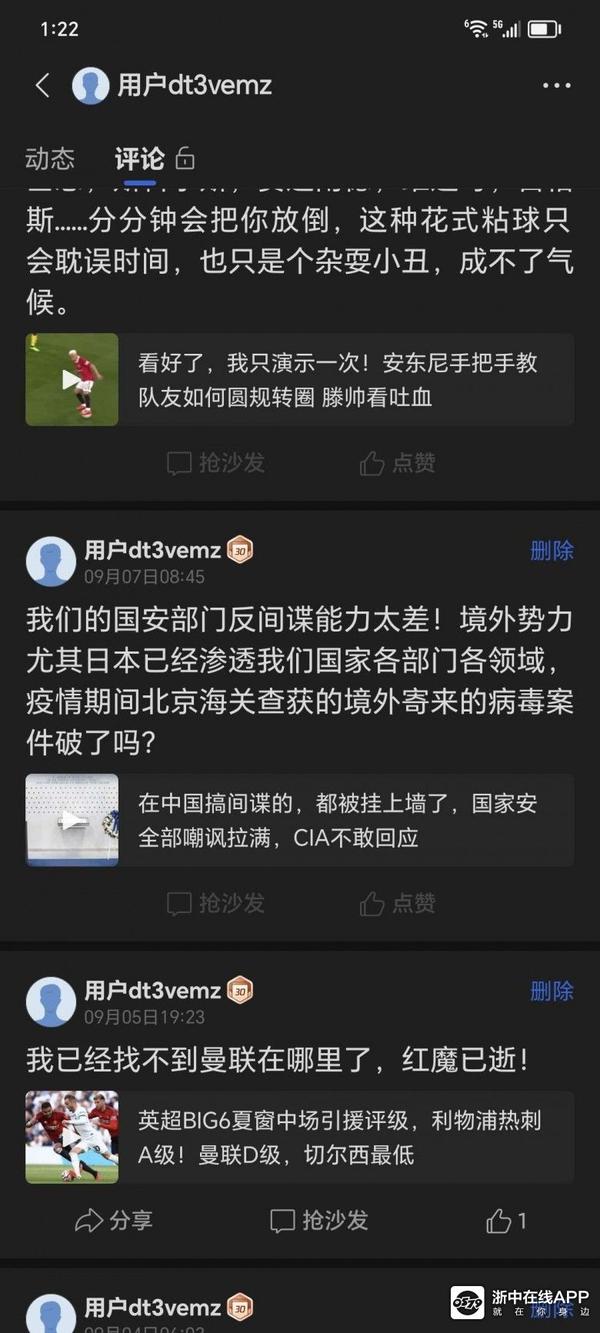Share the 曼联 红魔已逝 comment
The width and height of the screenshot is (600, 1333).
coord(114,1220)
